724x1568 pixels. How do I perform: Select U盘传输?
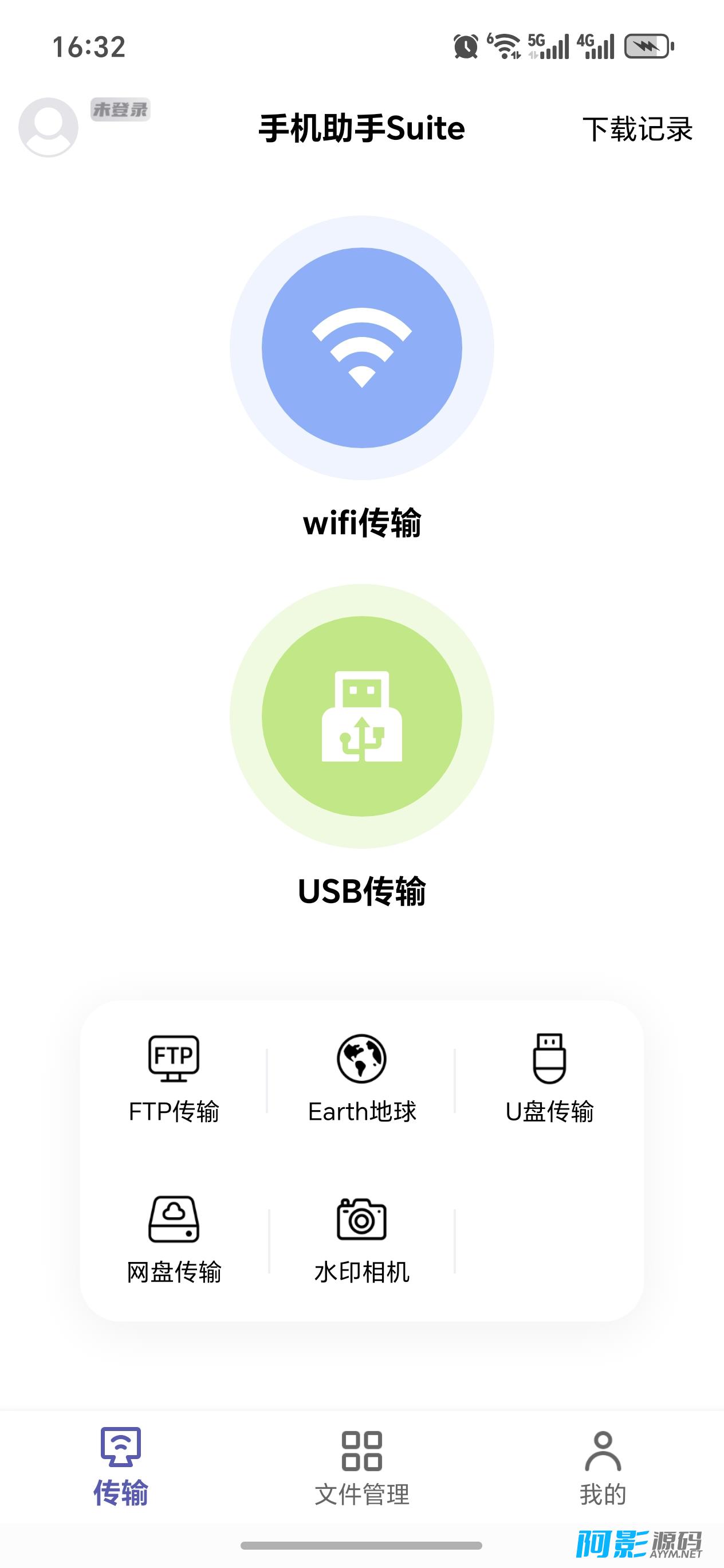tap(549, 1078)
